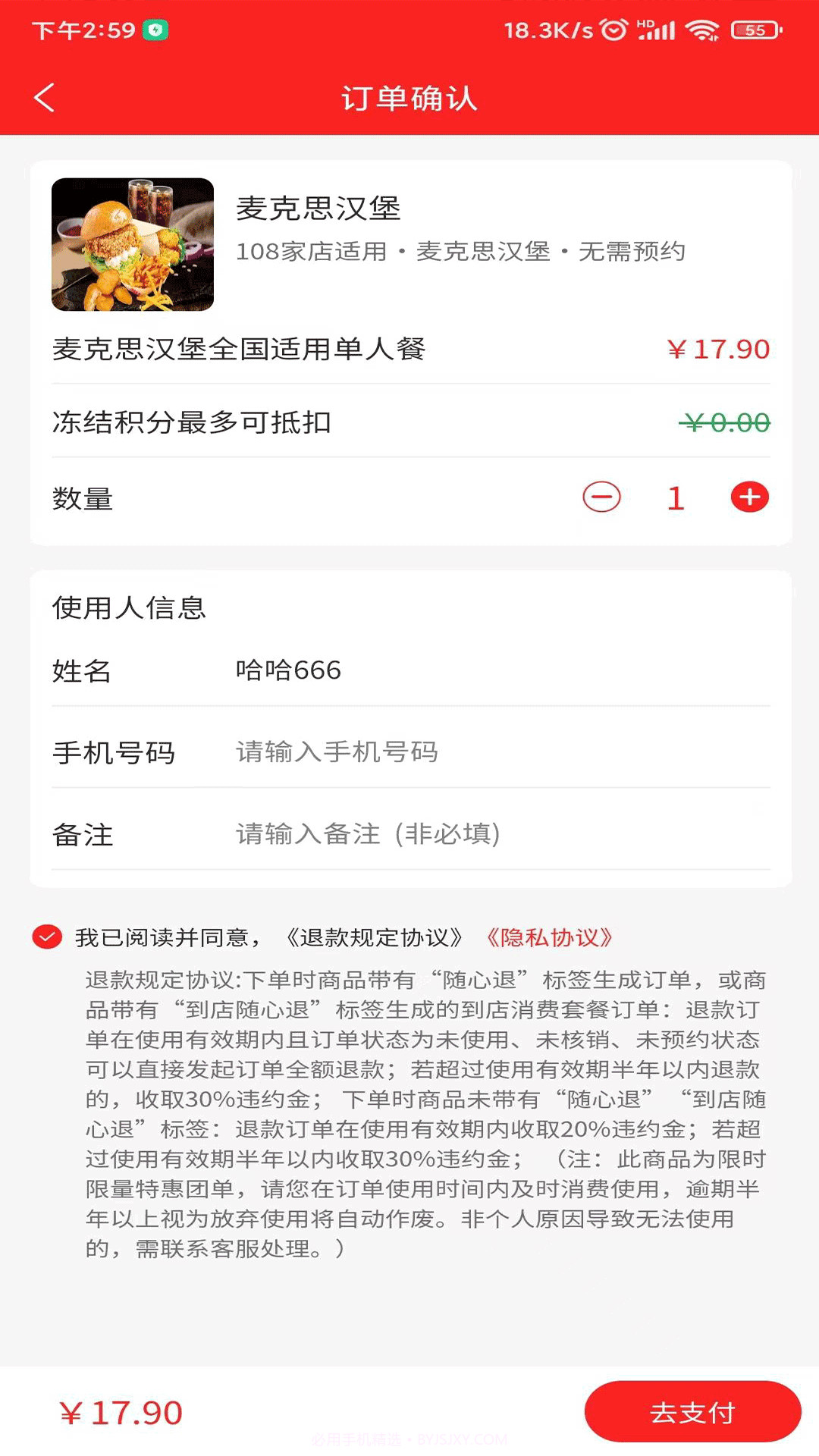Tap the minus icon to reduce quantity
This screenshot has width=819, height=1456.
(601, 497)
